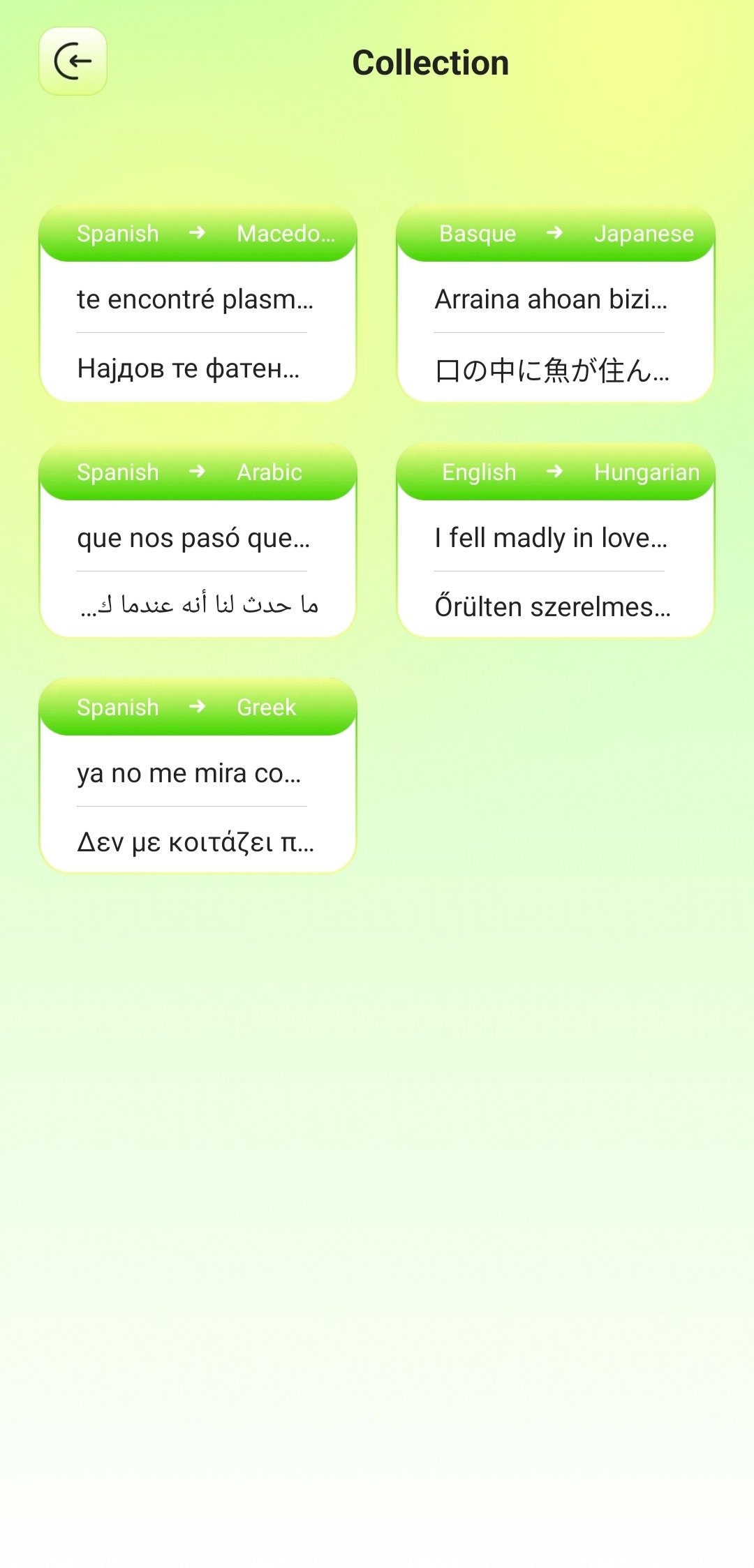Open the Spanish to Macedonian translation card

pyautogui.click(x=198, y=304)
